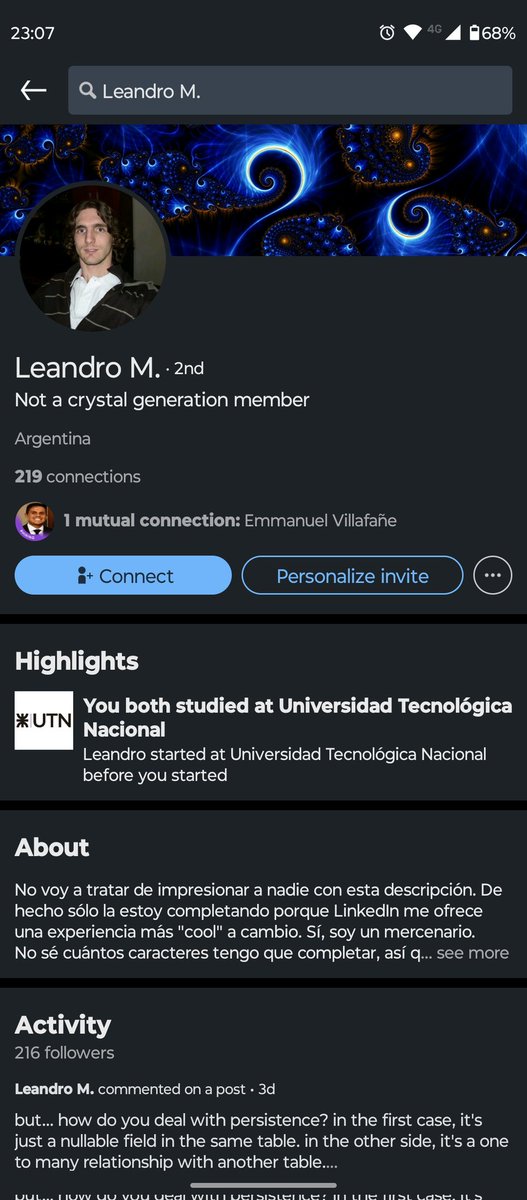
Task: Open the more options ellipsis menu
Action: (x=493, y=576)
